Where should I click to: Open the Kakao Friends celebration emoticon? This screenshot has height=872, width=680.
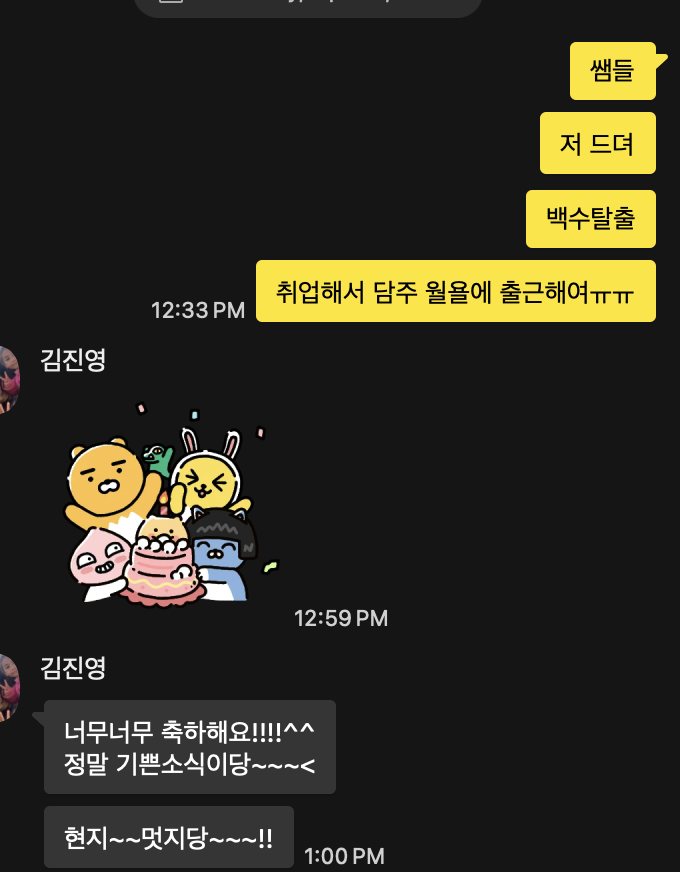click(x=166, y=505)
